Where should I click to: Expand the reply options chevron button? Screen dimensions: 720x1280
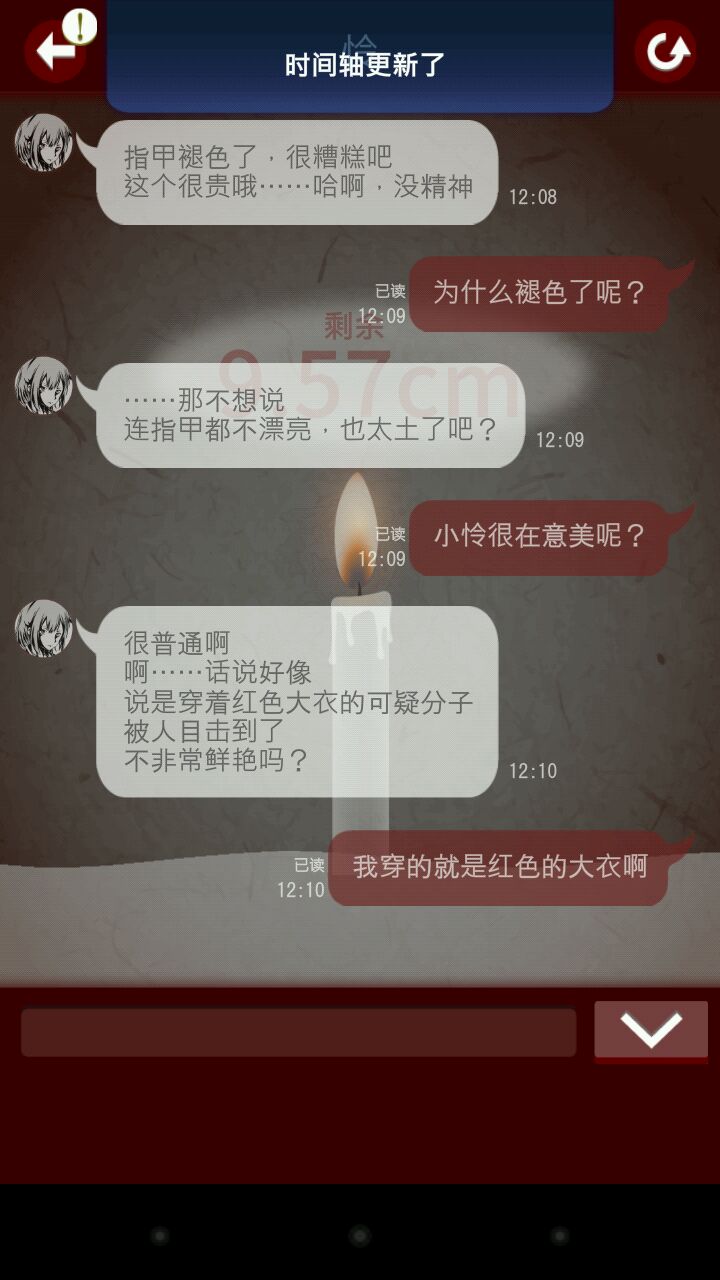(x=651, y=1030)
